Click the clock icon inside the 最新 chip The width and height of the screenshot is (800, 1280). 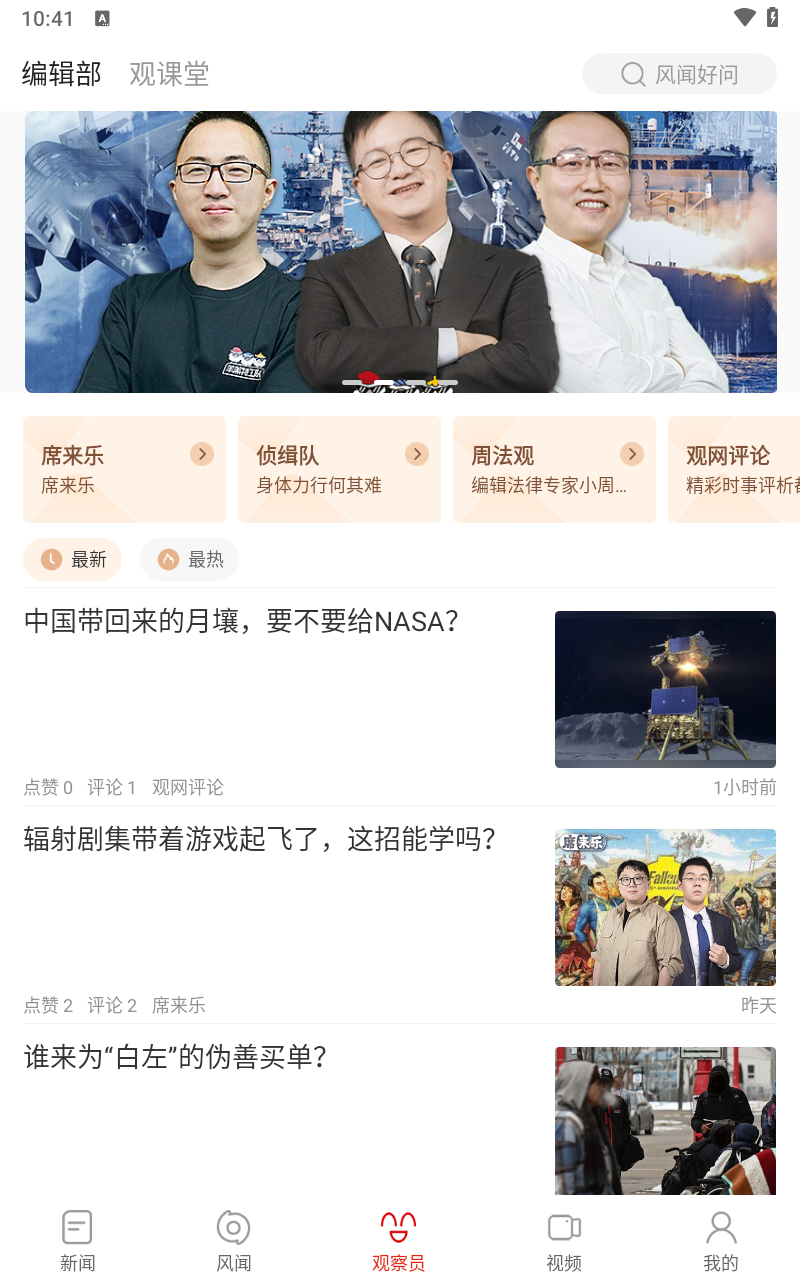pyautogui.click(x=52, y=560)
